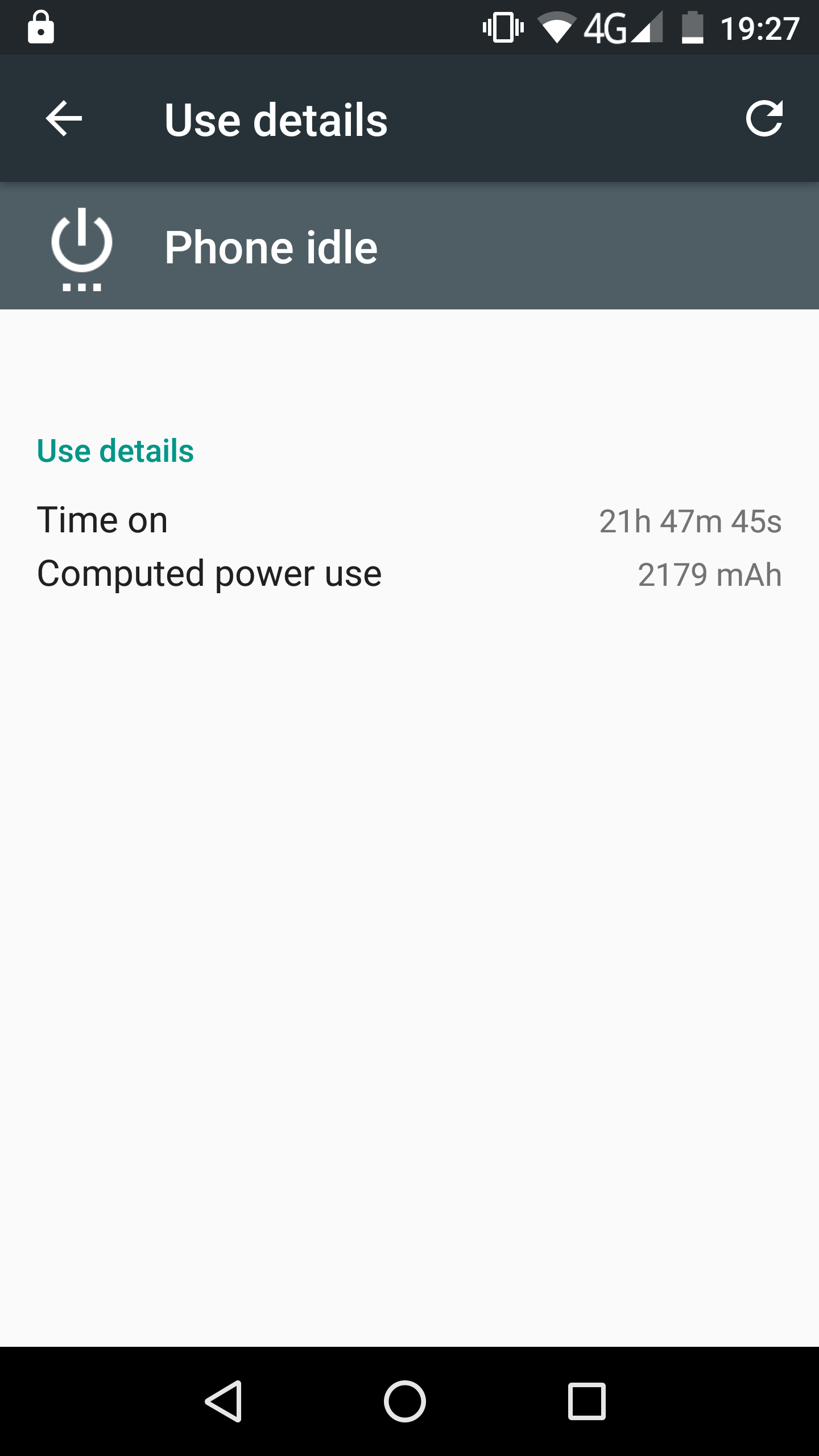The width and height of the screenshot is (819, 1456).
Task: Tap the system home button
Action: point(405,1401)
